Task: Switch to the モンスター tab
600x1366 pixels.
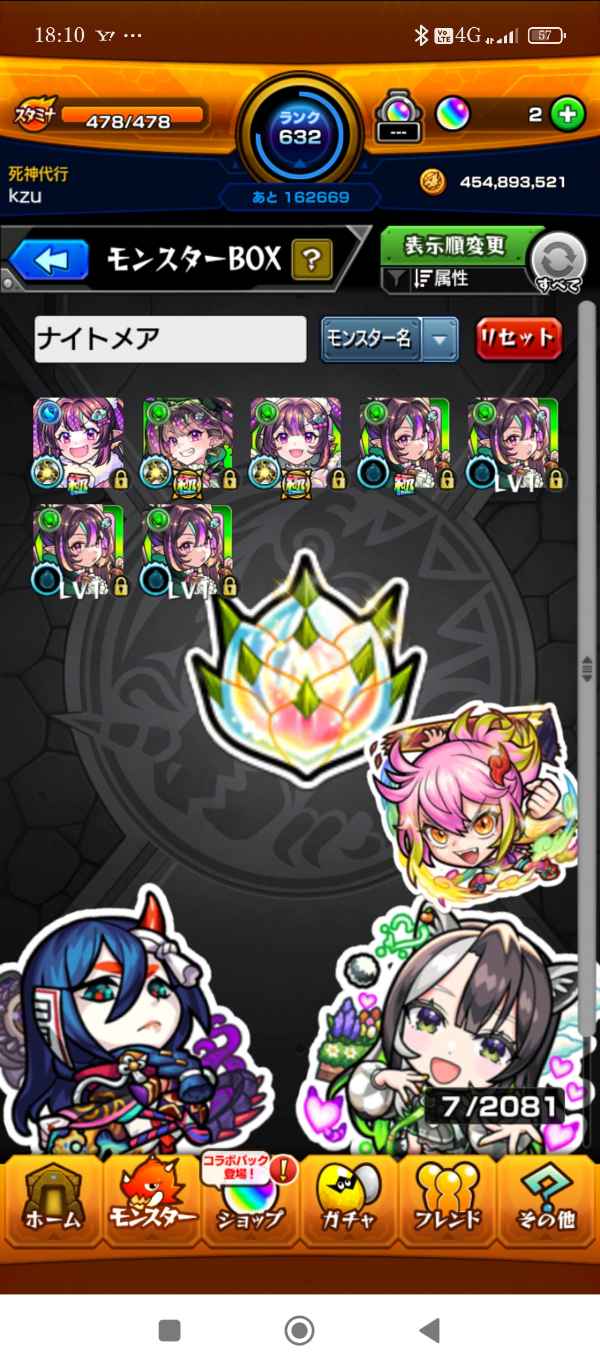Action: [x=152, y=1200]
